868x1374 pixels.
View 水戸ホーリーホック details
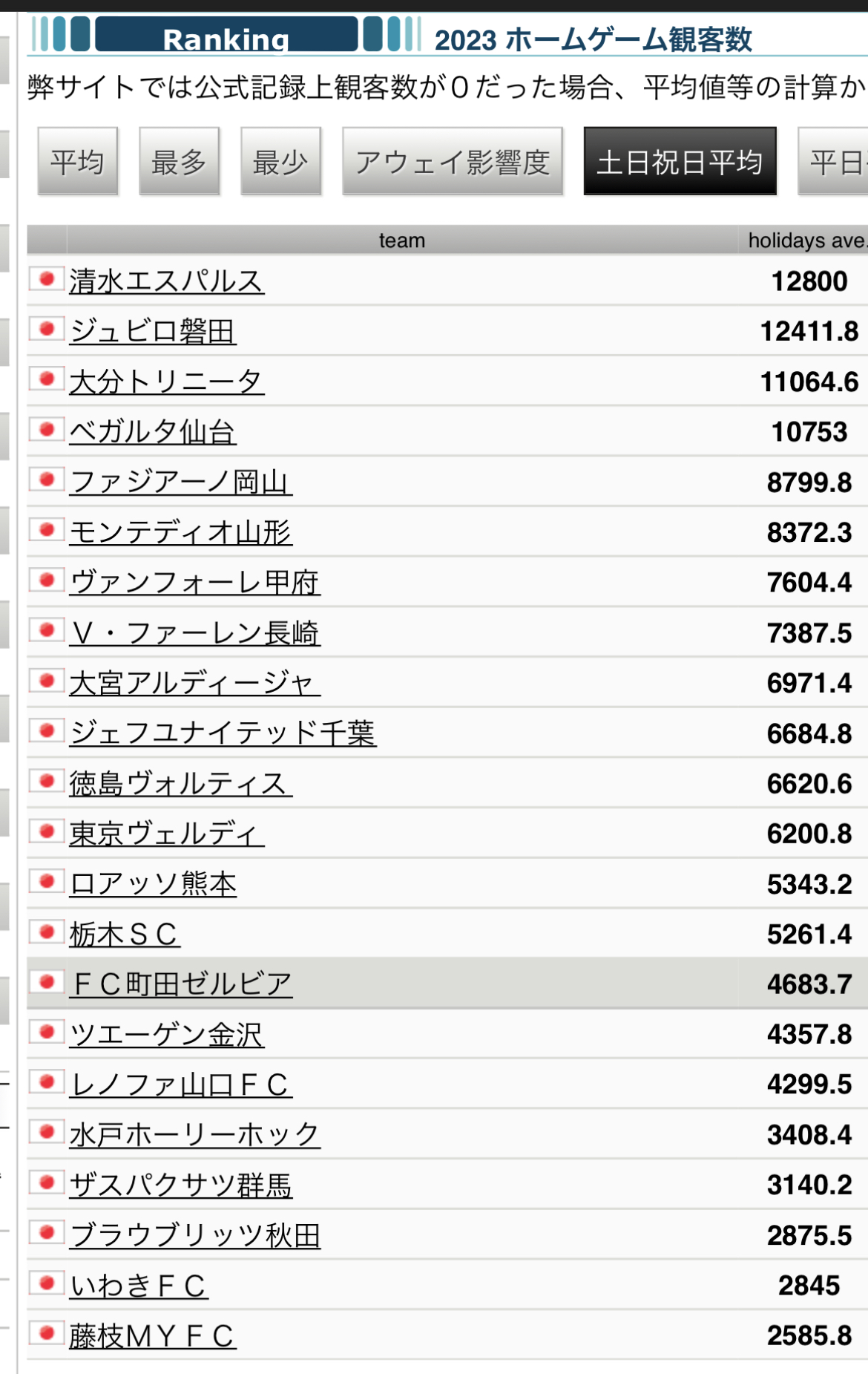tap(194, 1134)
